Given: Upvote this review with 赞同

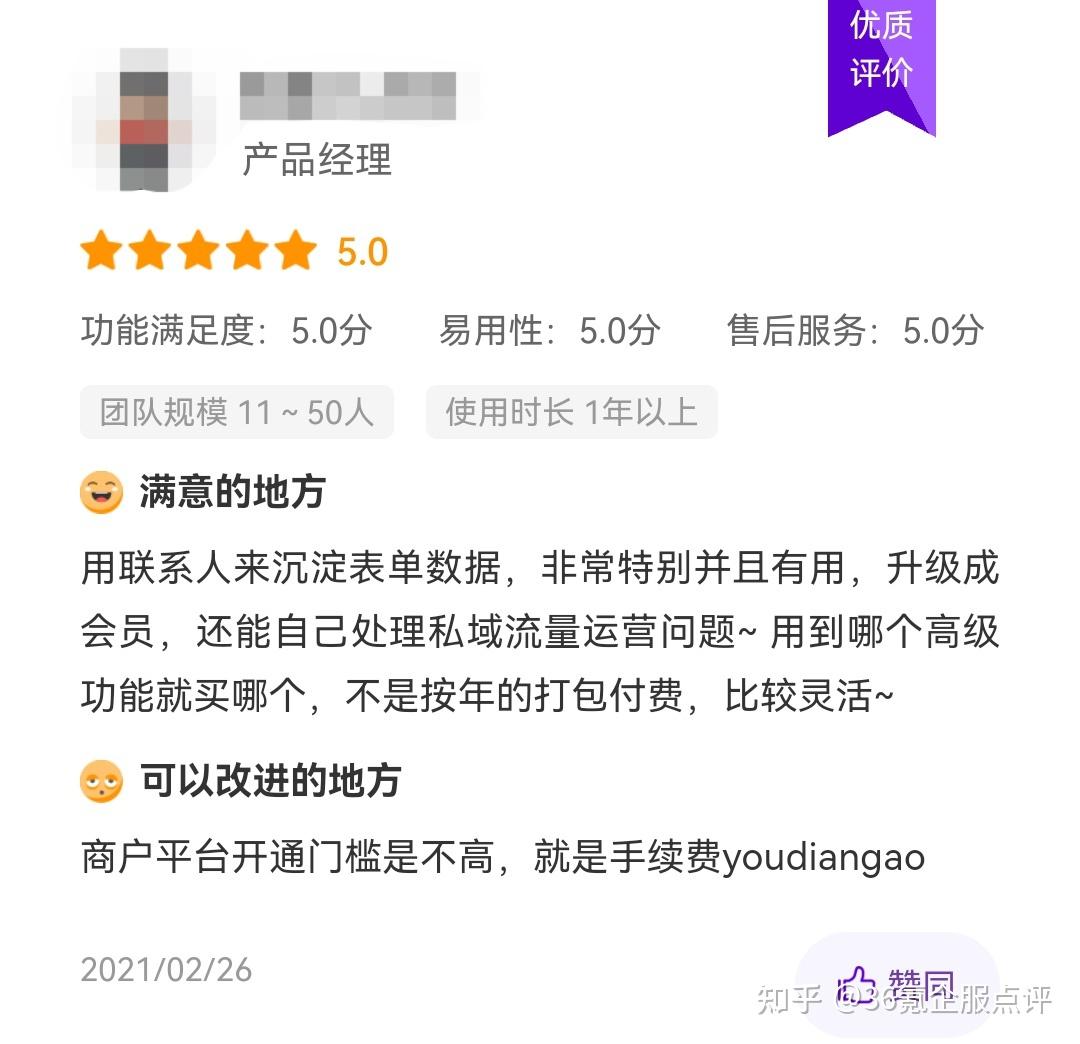Looking at the screenshot, I should point(896,984).
